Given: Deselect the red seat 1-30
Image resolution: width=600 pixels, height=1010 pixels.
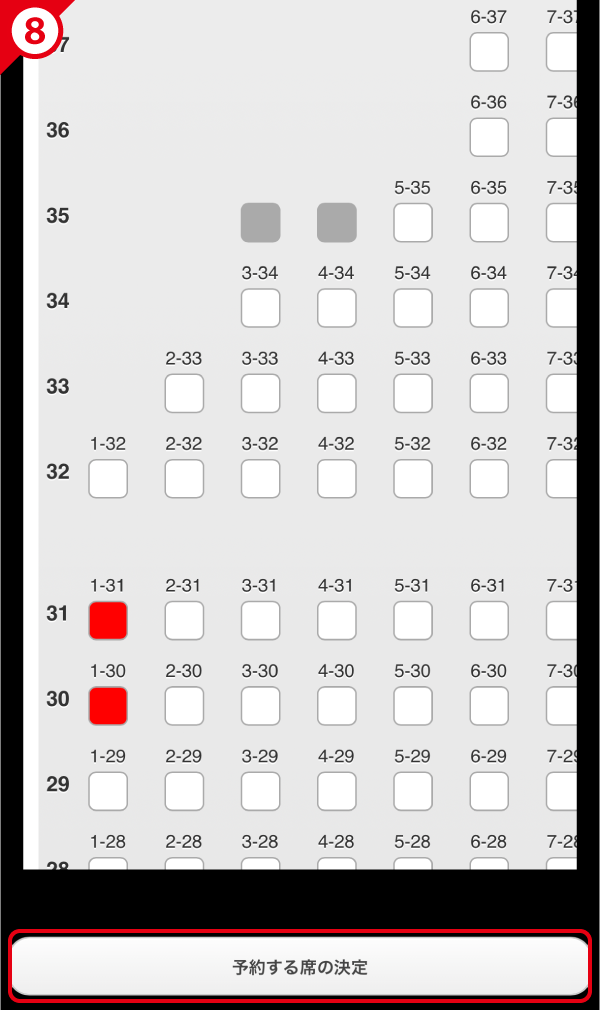Looking at the screenshot, I should 108,706.
